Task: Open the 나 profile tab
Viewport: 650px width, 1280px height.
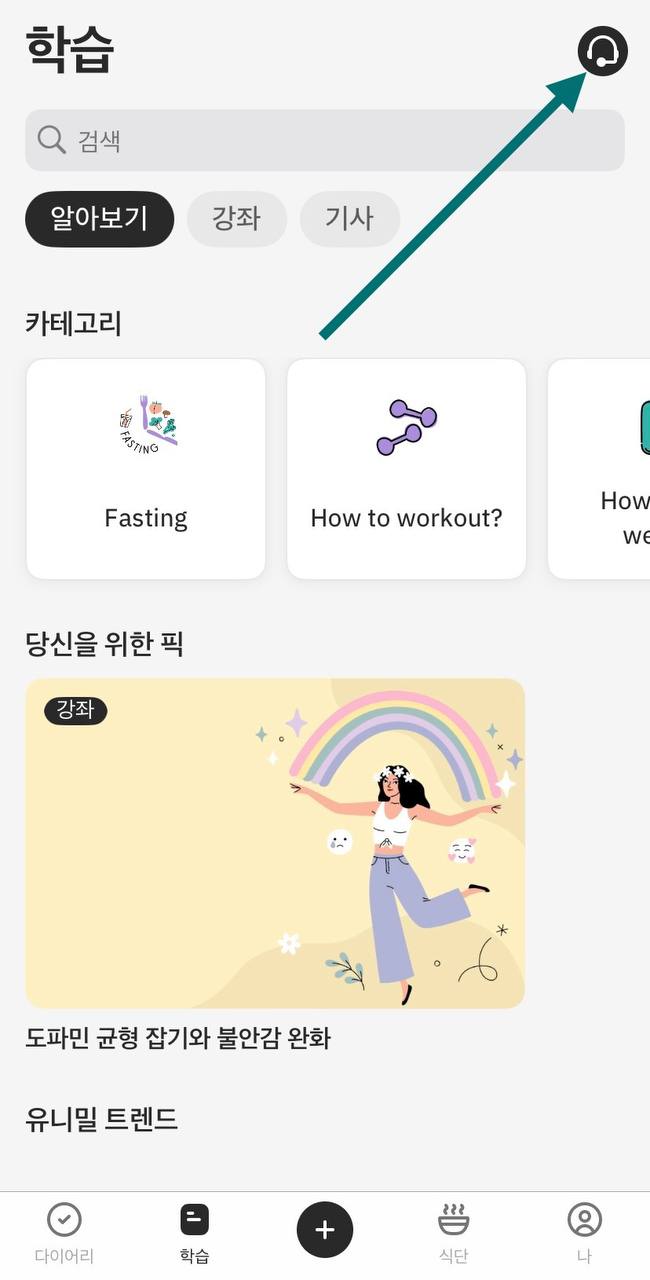Action: point(584,1234)
